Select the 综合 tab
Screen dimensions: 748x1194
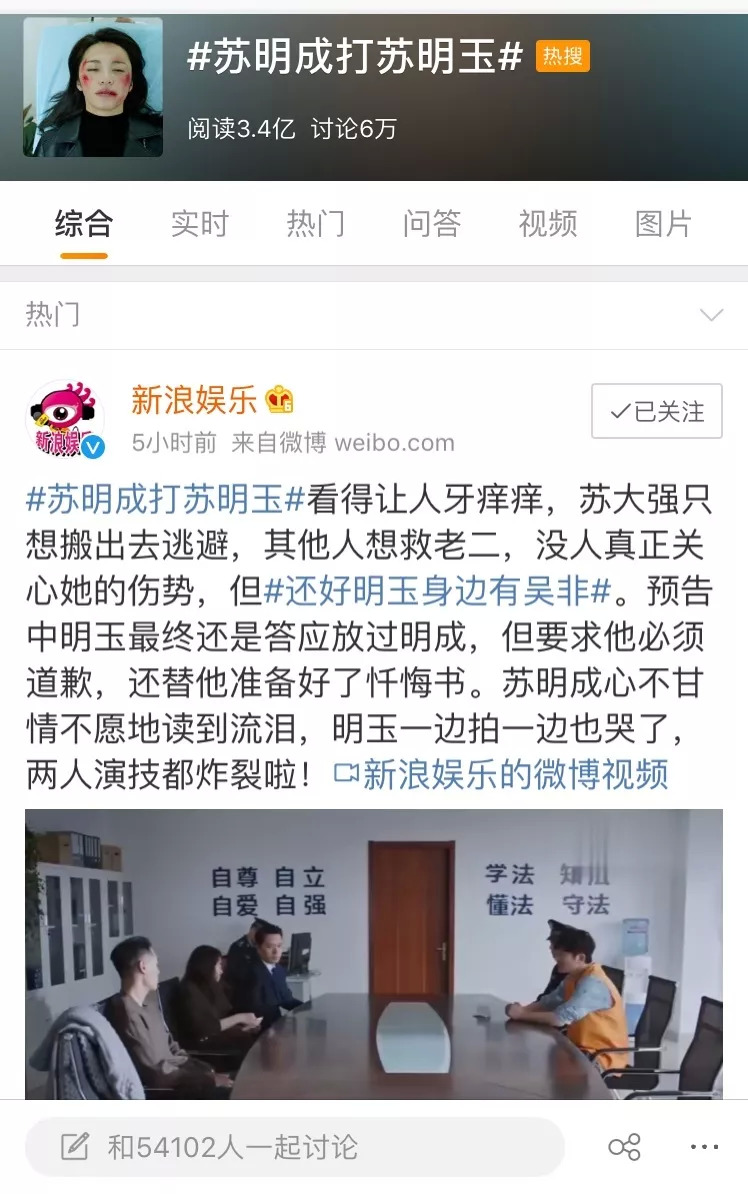[84, 224]
